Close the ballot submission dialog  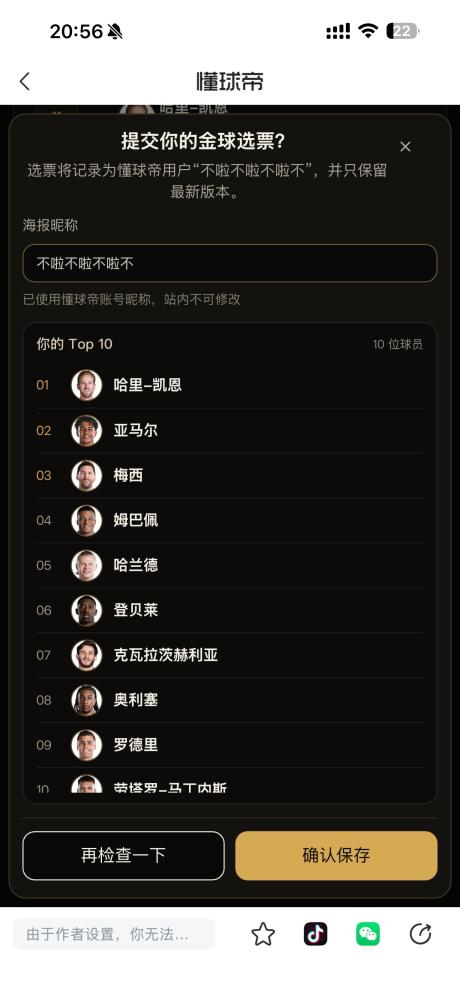tap(405, 147)
